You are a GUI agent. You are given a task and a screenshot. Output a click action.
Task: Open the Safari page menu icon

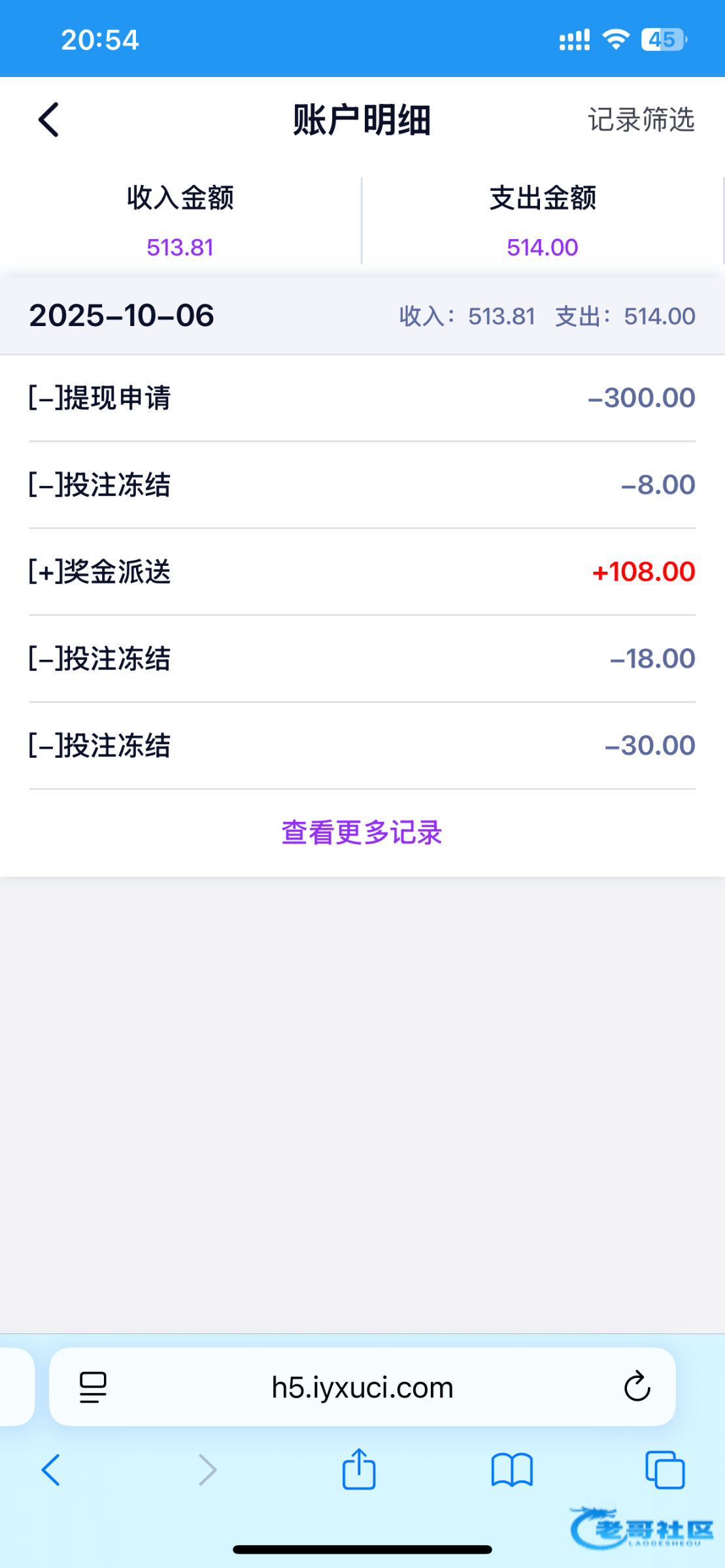pyautogui.click(x=93, y=1387)
